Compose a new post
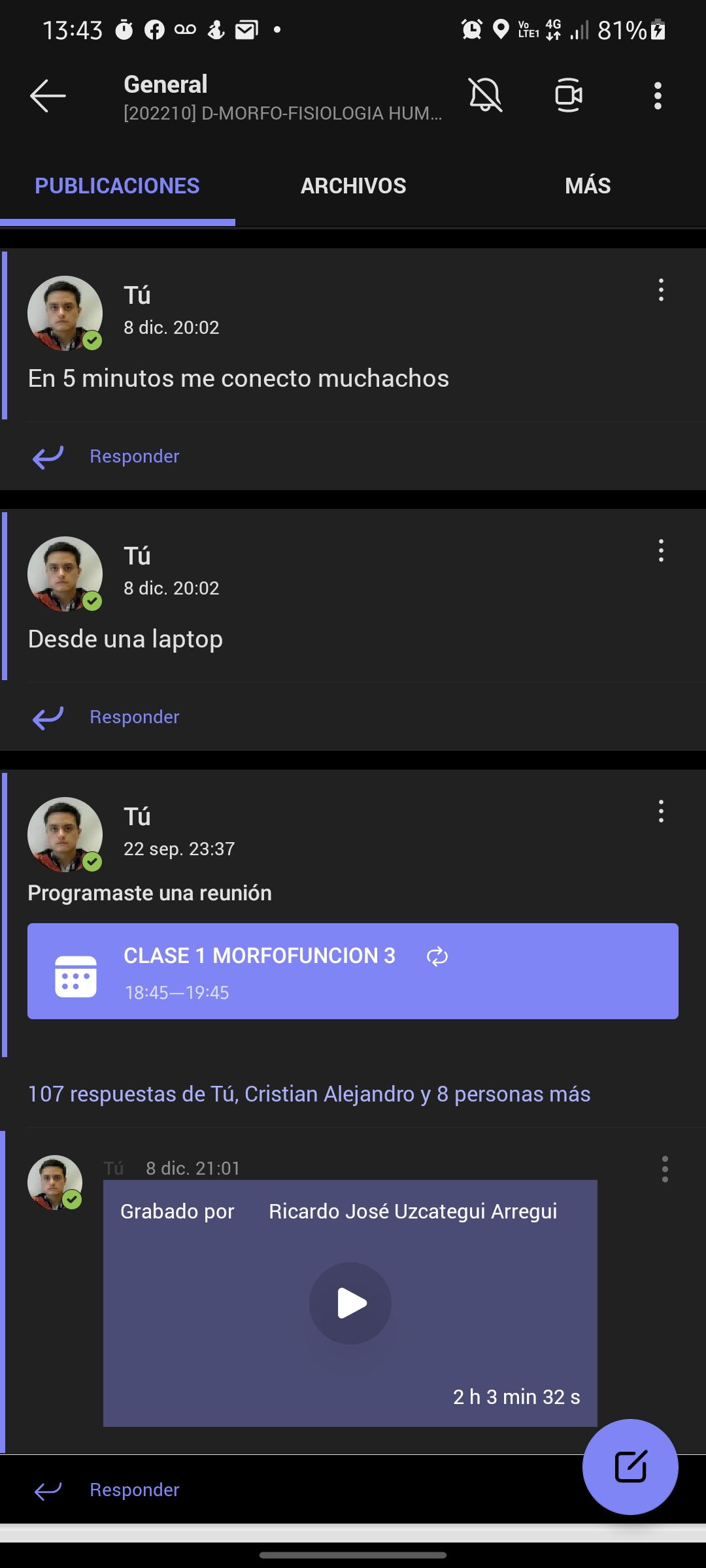This screenshot has height=1568, width=706. click(x=630, y=1467)
